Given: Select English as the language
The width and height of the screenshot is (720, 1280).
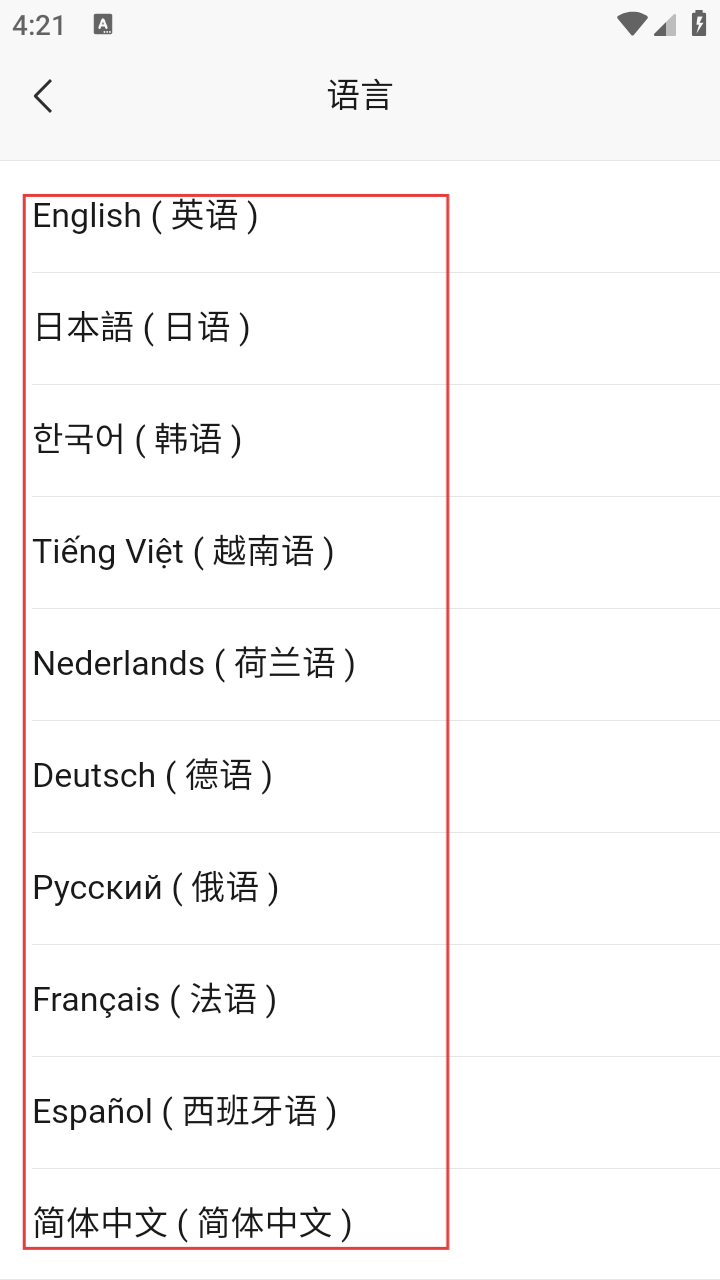Looking at the screenshot, I should [x=146, y=216].
